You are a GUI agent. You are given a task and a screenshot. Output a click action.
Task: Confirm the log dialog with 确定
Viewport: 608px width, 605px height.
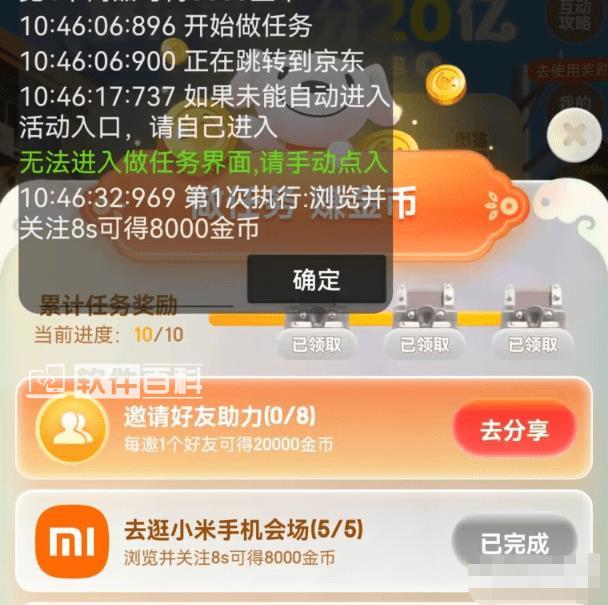316,279
